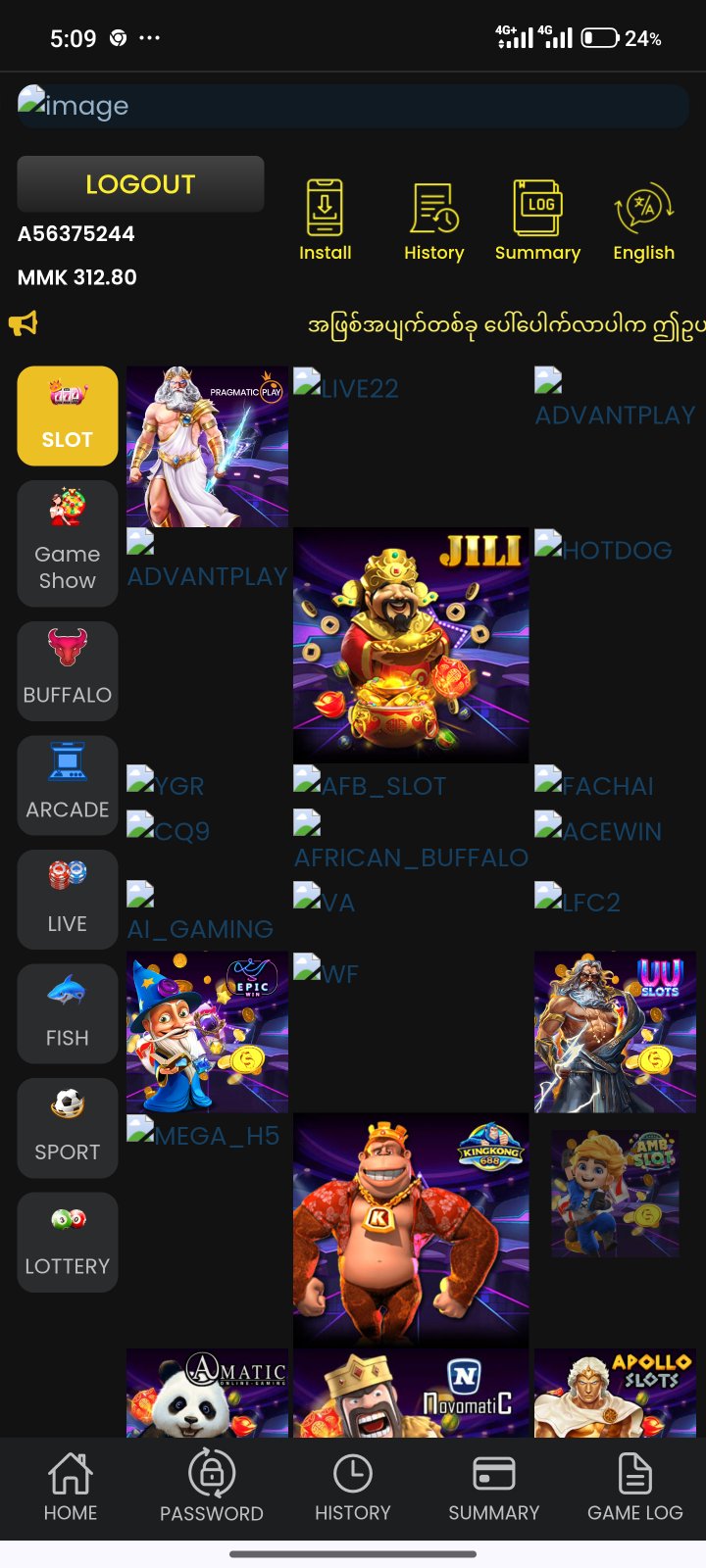
Task: Open the Pragmatic Play game tile
Action: pyautogui.click(x=208, y=447)
